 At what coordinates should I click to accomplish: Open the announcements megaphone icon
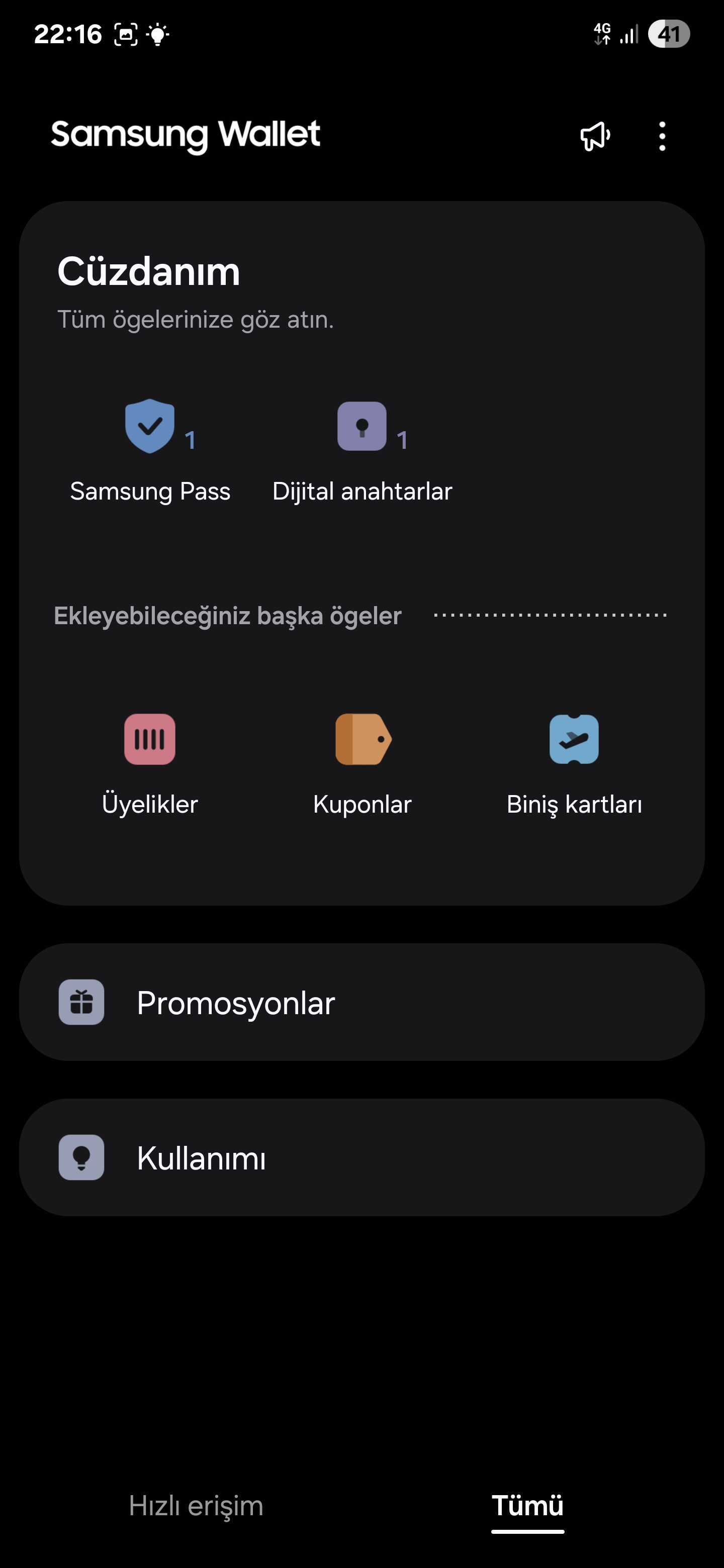coord(595,136)
